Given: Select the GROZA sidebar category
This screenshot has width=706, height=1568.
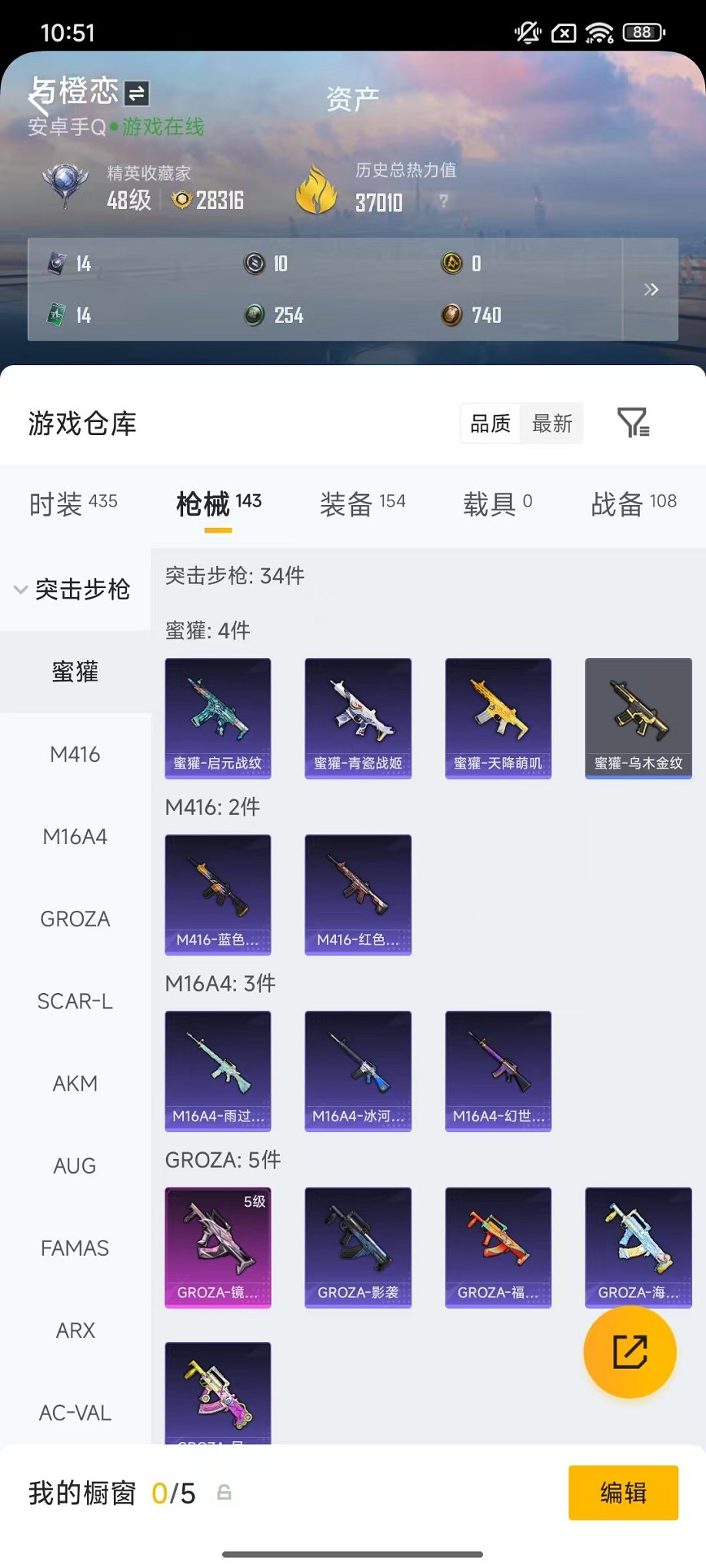Looking at the screenshot, I should [74, 919].
